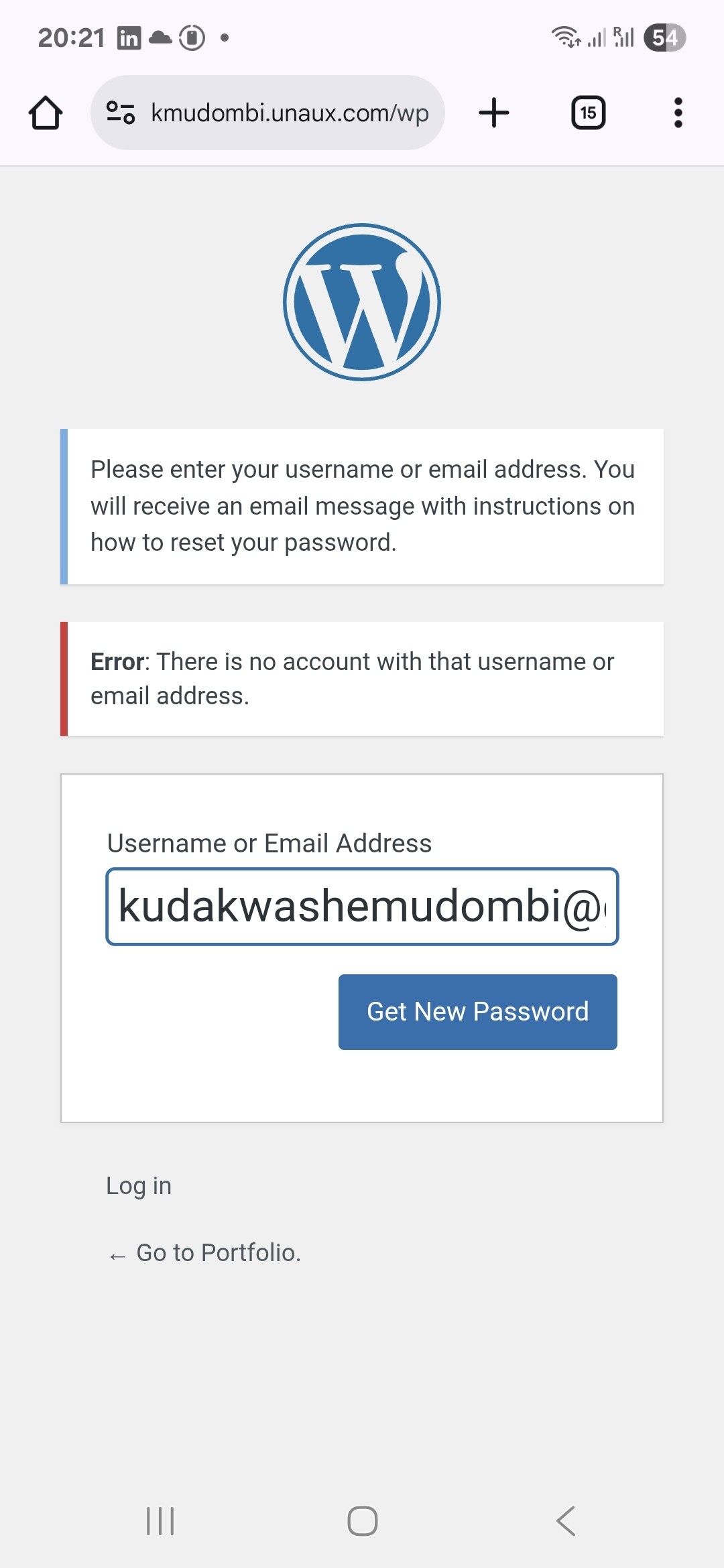Tap the system back button
Screen dimensions: 724x1568
(566, 1520)
